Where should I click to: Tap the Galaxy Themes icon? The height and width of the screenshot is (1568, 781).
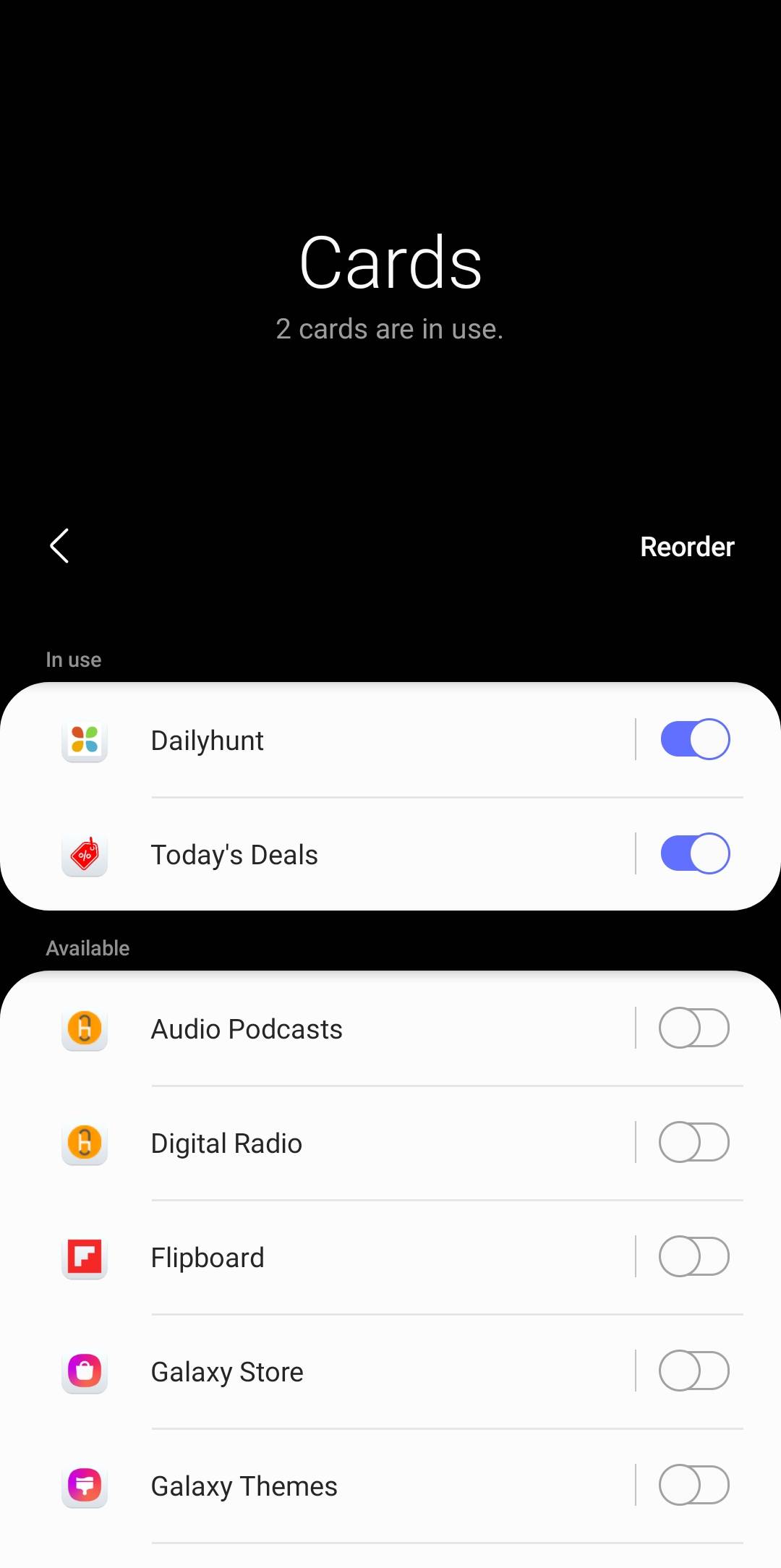tap(85, 1486)
